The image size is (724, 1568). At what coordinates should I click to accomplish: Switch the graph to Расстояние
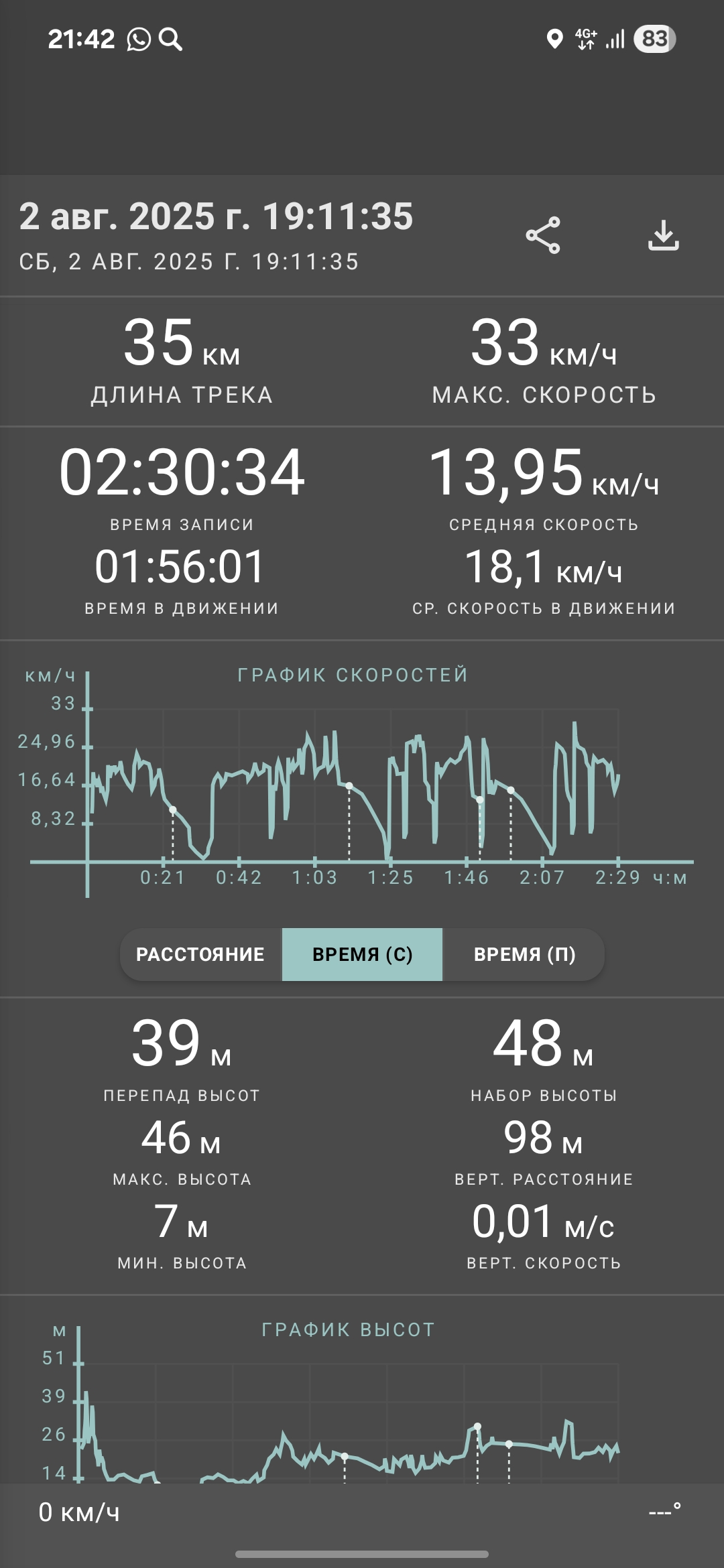click(x=200, y=954)
